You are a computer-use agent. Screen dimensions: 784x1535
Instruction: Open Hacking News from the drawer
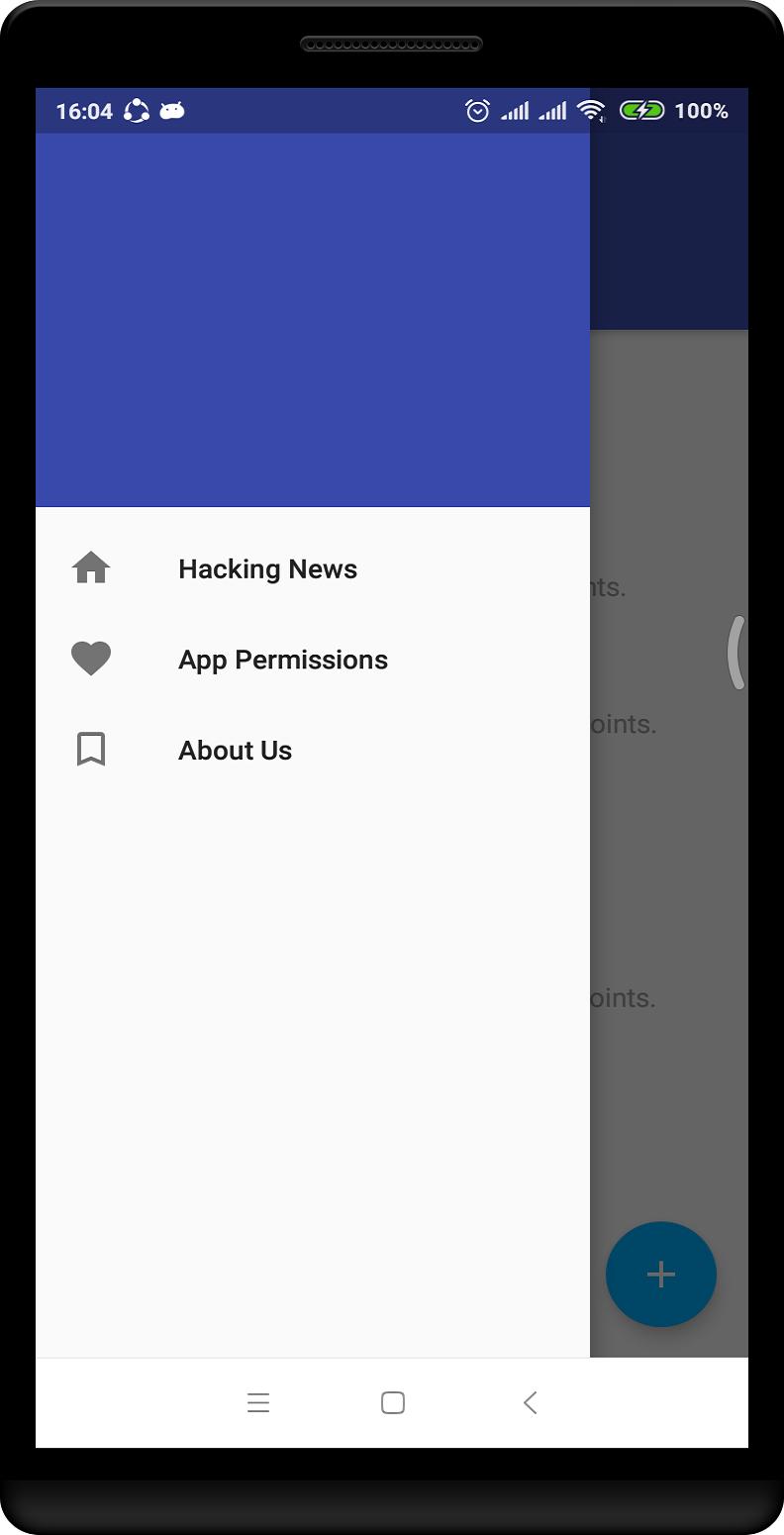click(267, 569)
